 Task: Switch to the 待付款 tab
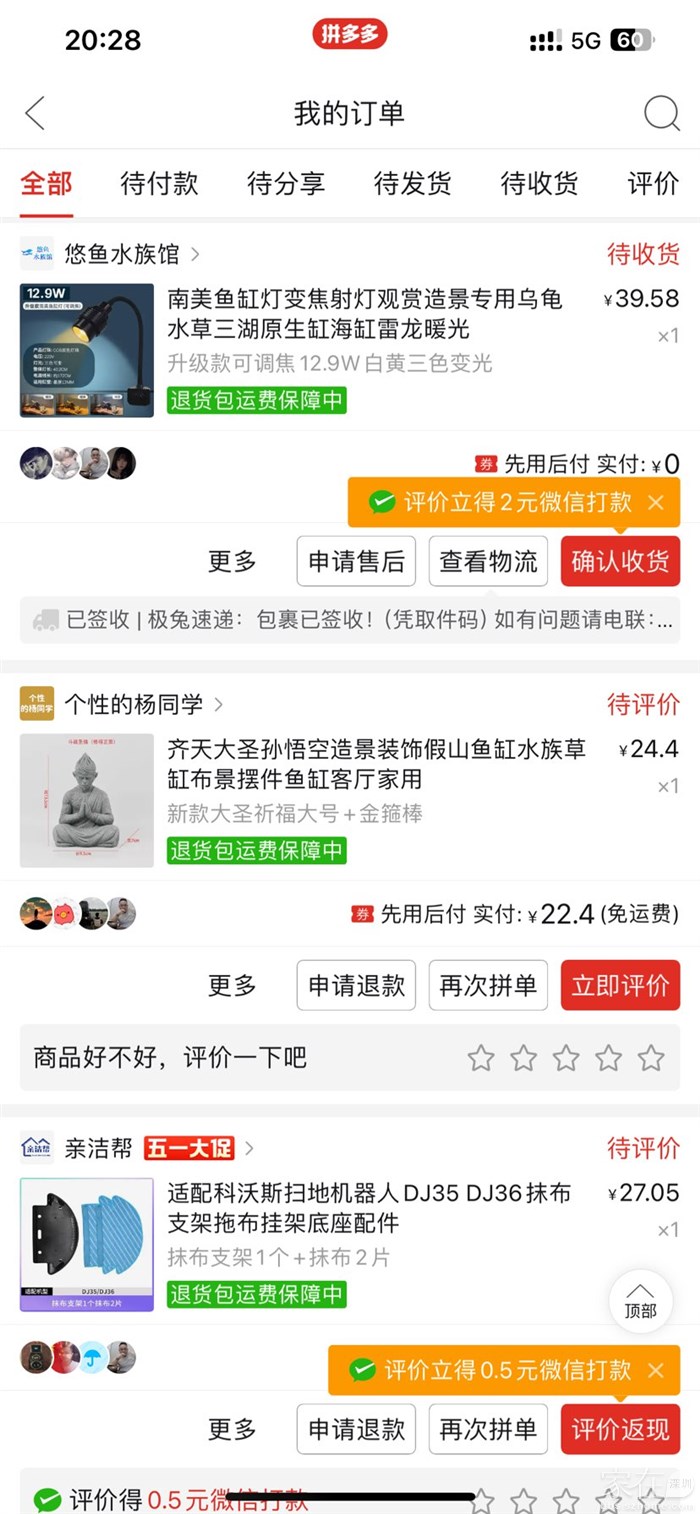point(159,184)
